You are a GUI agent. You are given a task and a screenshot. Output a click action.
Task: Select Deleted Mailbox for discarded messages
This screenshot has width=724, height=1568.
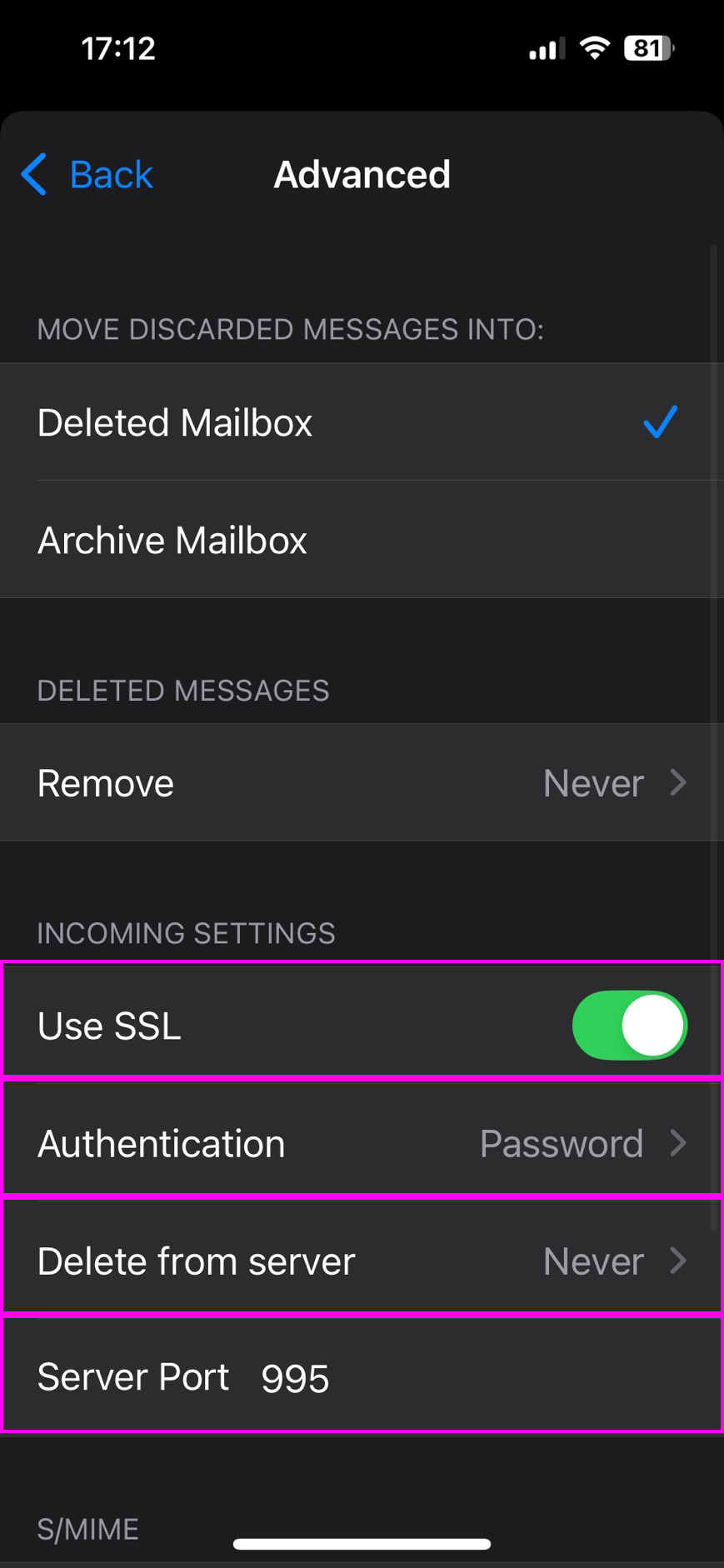pos(362,422)
